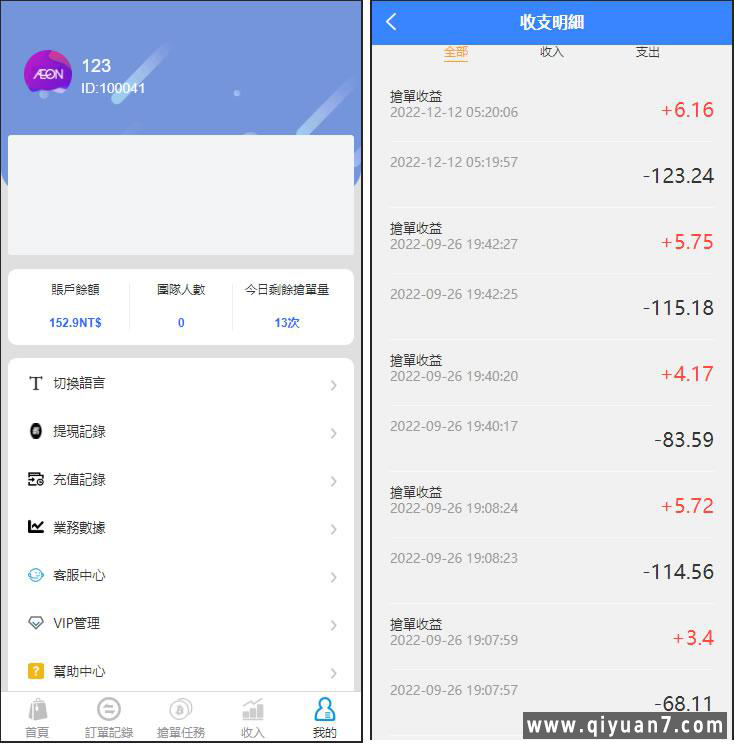Switch to the 支出 filter tab
This screenshot has height=744, width=734.
(x=648, y=52)
